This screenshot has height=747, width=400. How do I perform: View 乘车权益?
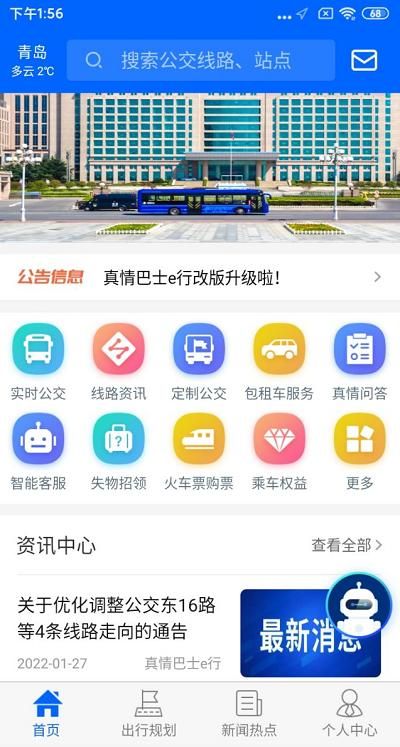tap(279, 452)
